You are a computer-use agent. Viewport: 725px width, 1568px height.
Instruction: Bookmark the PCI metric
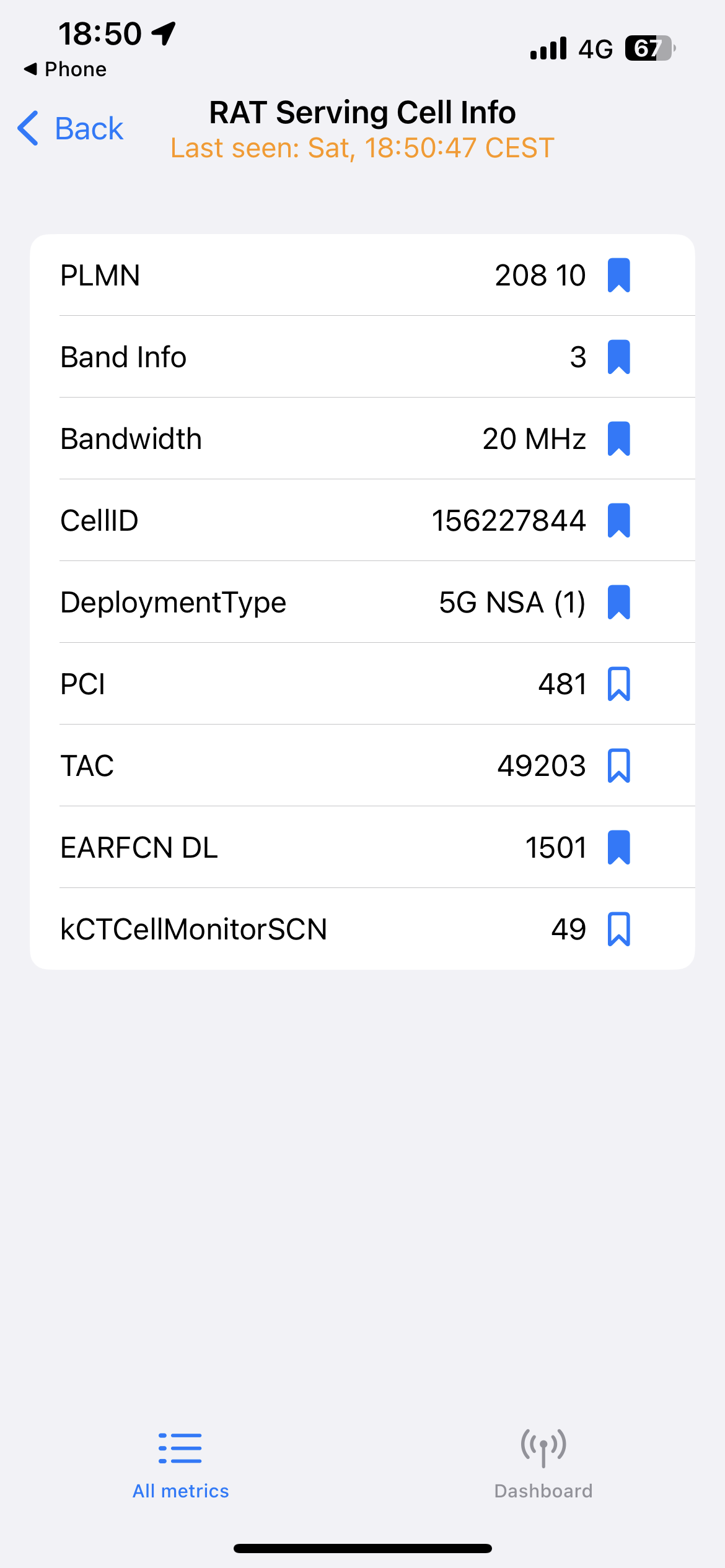point(618,684)
